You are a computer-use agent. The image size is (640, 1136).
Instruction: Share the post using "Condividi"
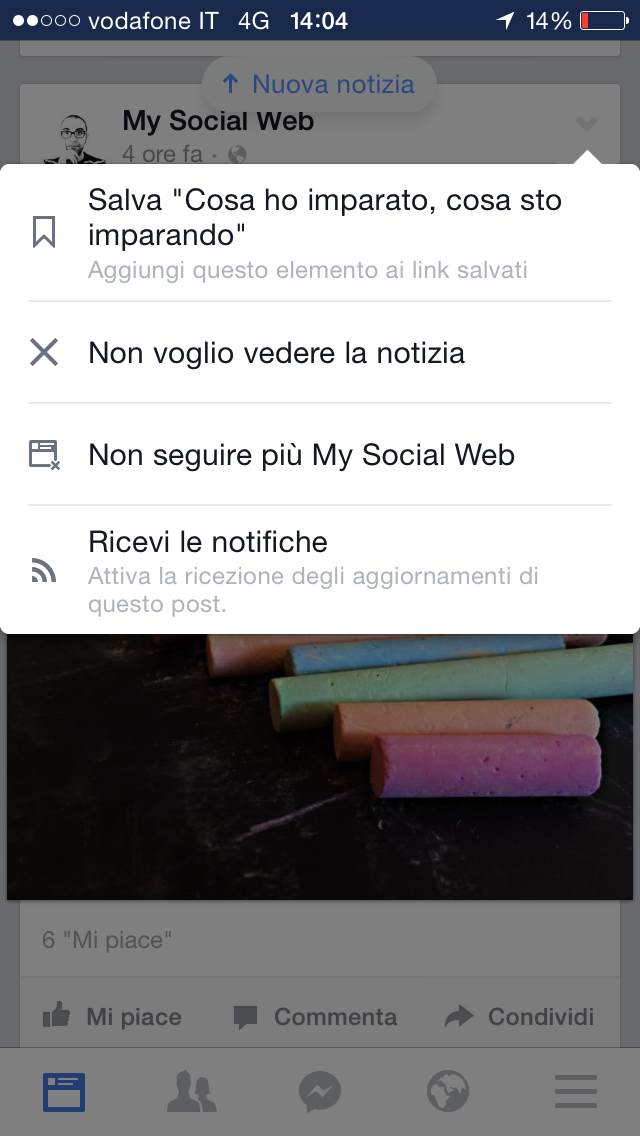(520, 1017)
